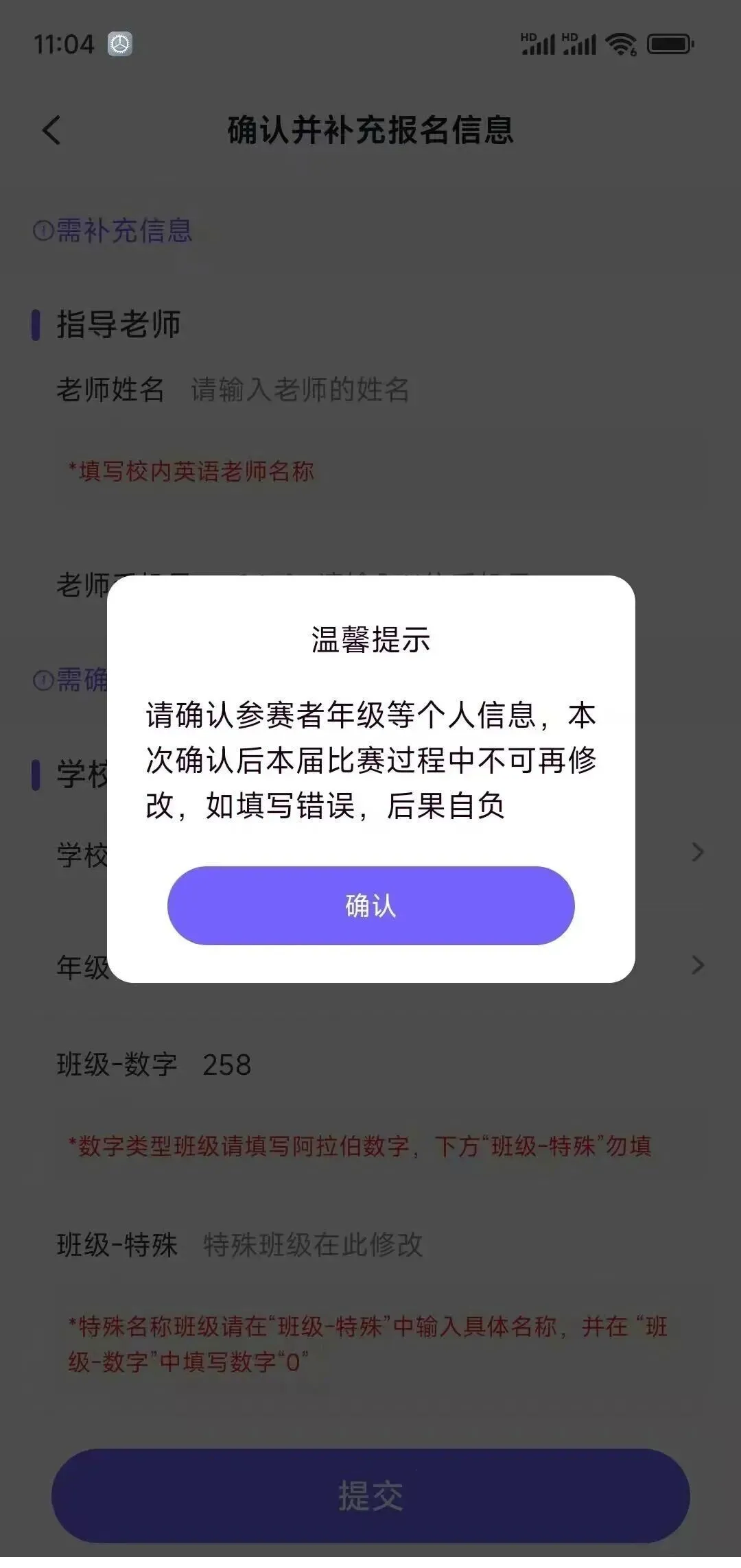Submit the form with 提交 button
741x1568 pixels.
pos(370,1496)
